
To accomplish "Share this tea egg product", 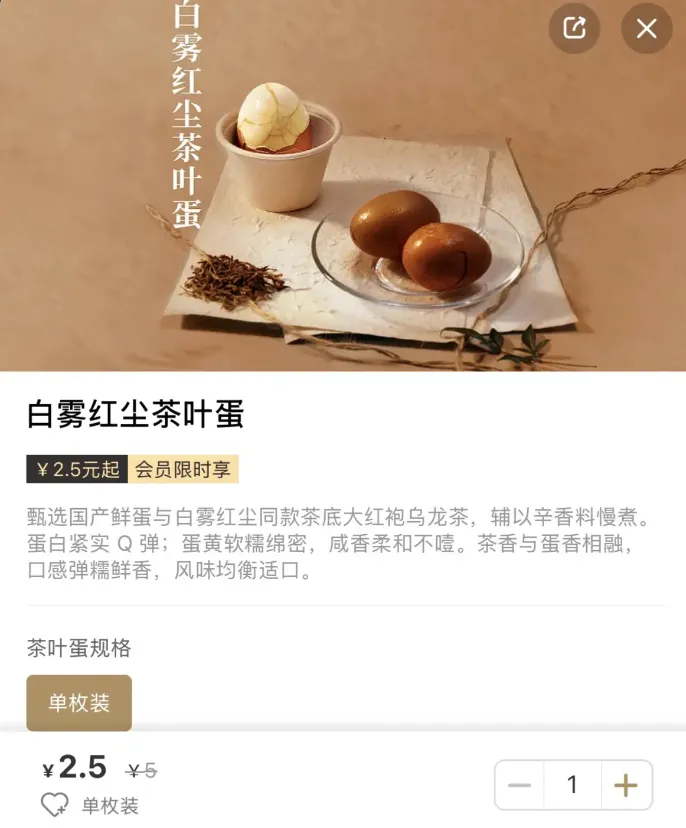I will click(574, 28).
